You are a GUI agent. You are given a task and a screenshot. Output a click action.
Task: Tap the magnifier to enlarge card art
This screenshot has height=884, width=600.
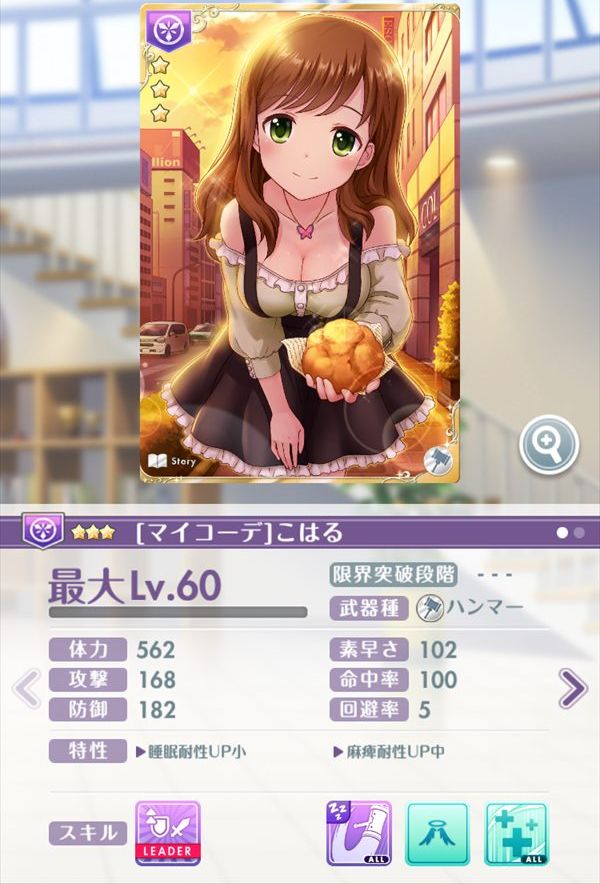click(x=549, y=442)
